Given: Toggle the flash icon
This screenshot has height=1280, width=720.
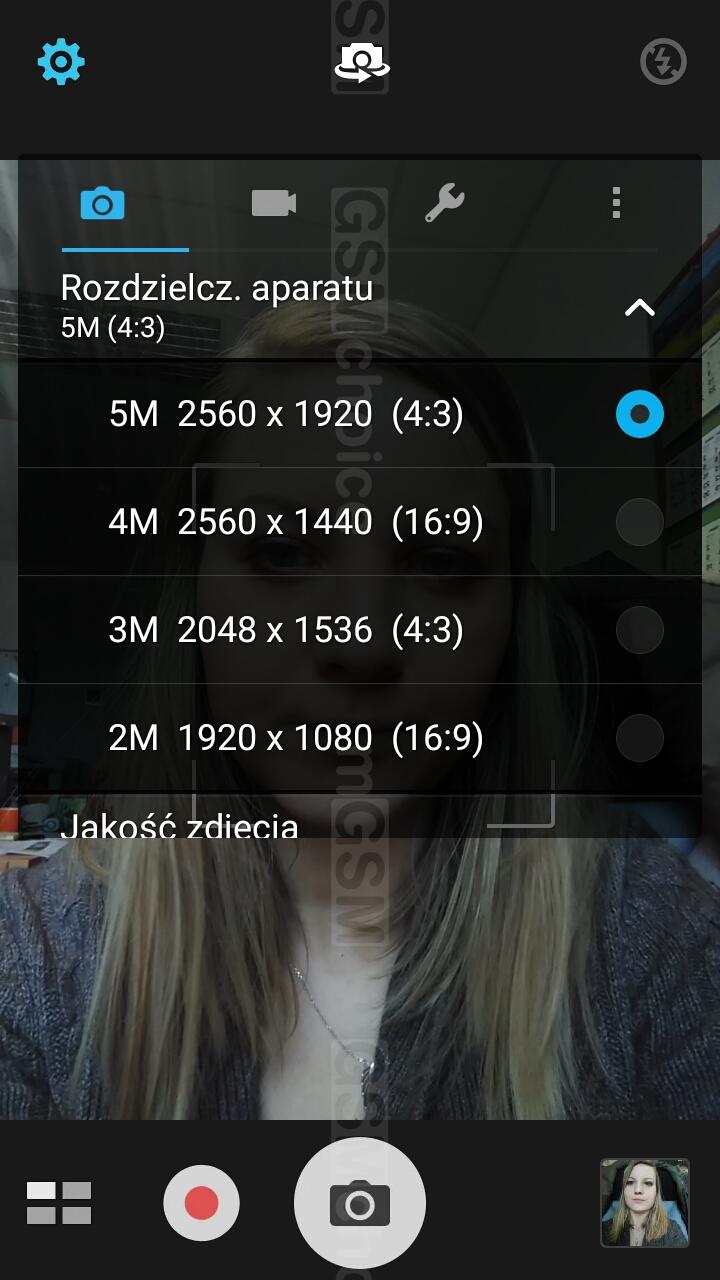Looking at the screenshot, I should pyautogui.click(x=663, y=63).
